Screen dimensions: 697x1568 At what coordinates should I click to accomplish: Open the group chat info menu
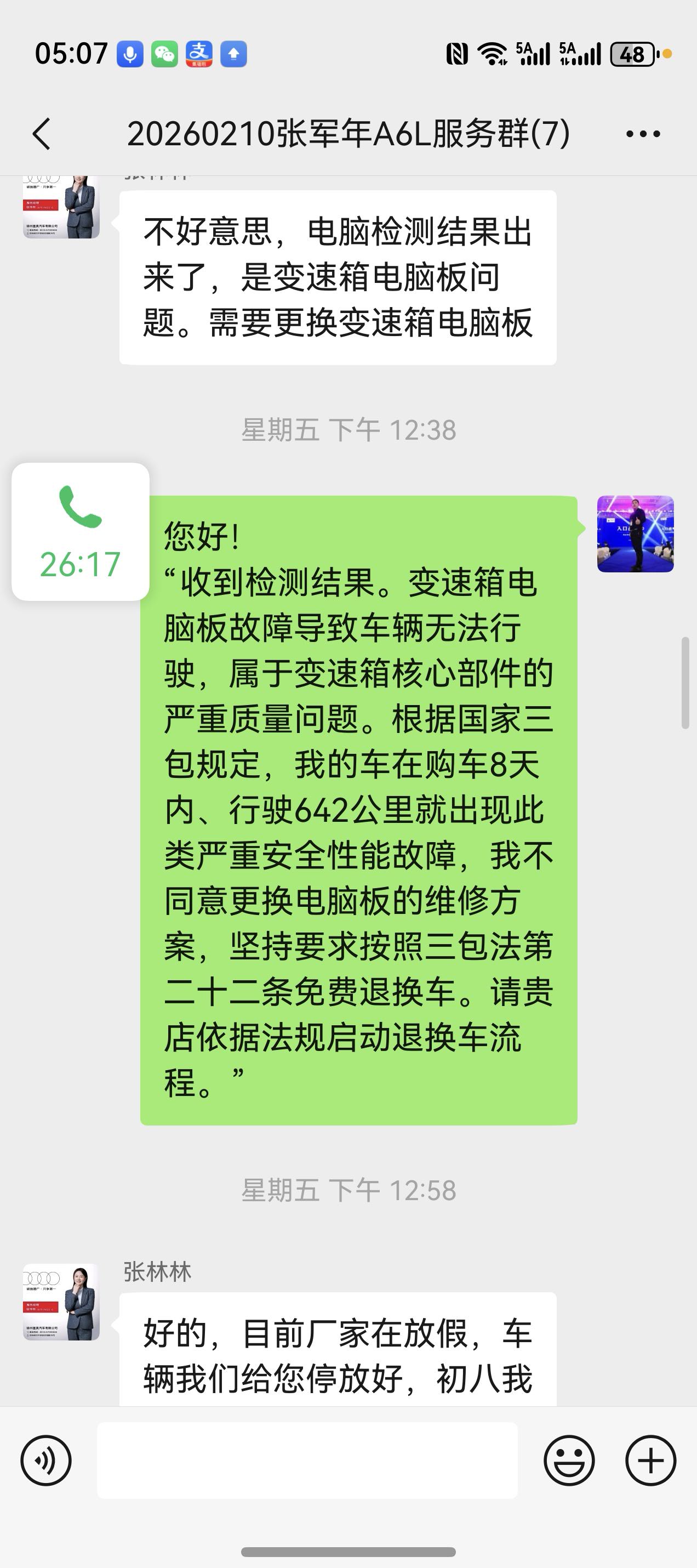(643, 134)
